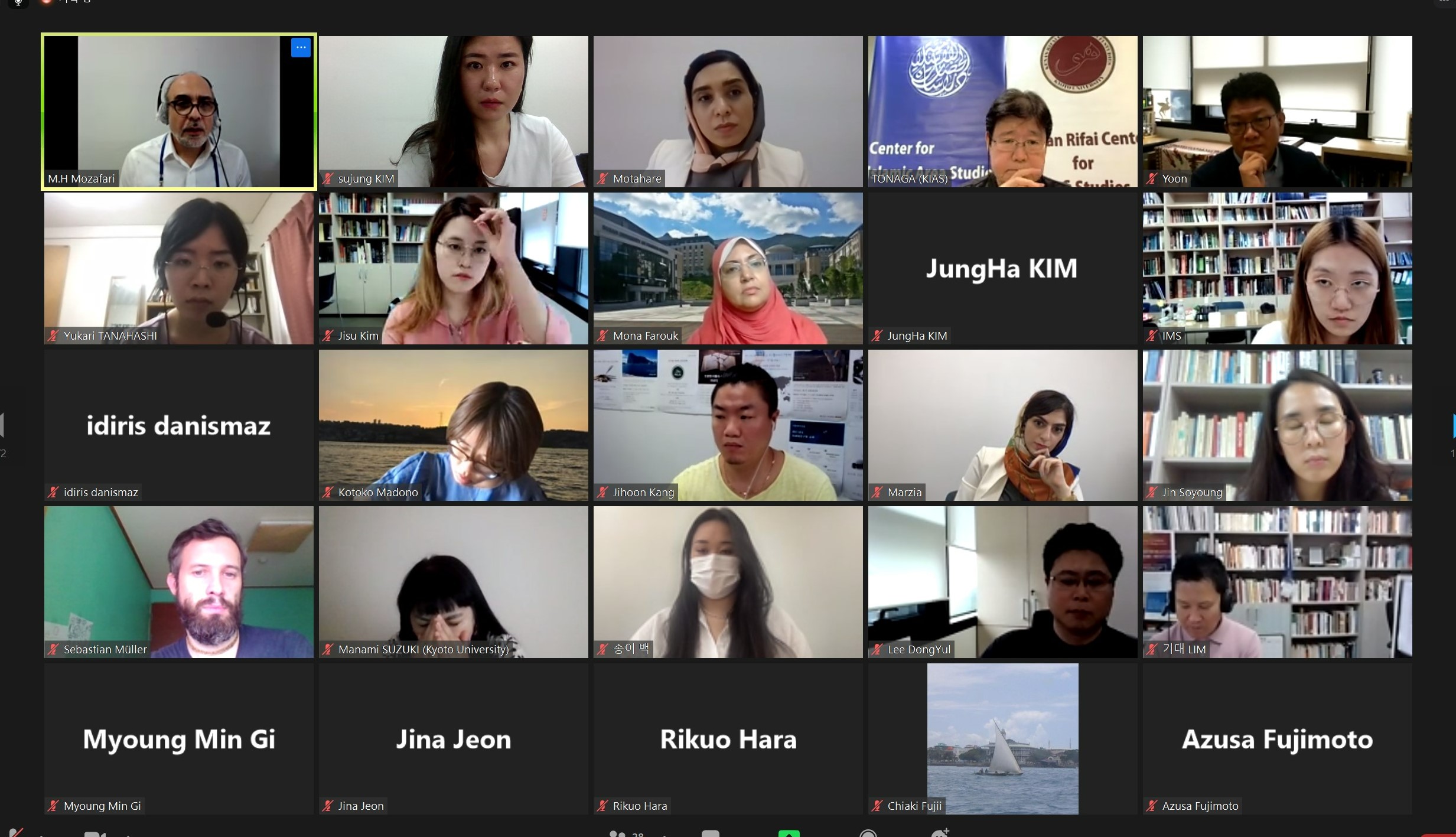Viewport: 1456px width, 837px height.
Task: Select idiris danismaz's participant tile
Action: coord(178,425)
